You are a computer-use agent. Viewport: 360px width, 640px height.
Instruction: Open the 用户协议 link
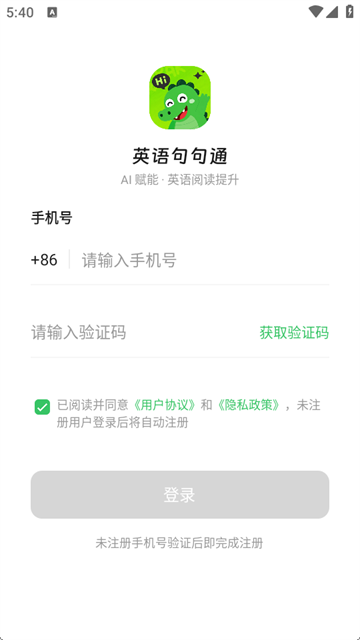(x=166, y=405)
